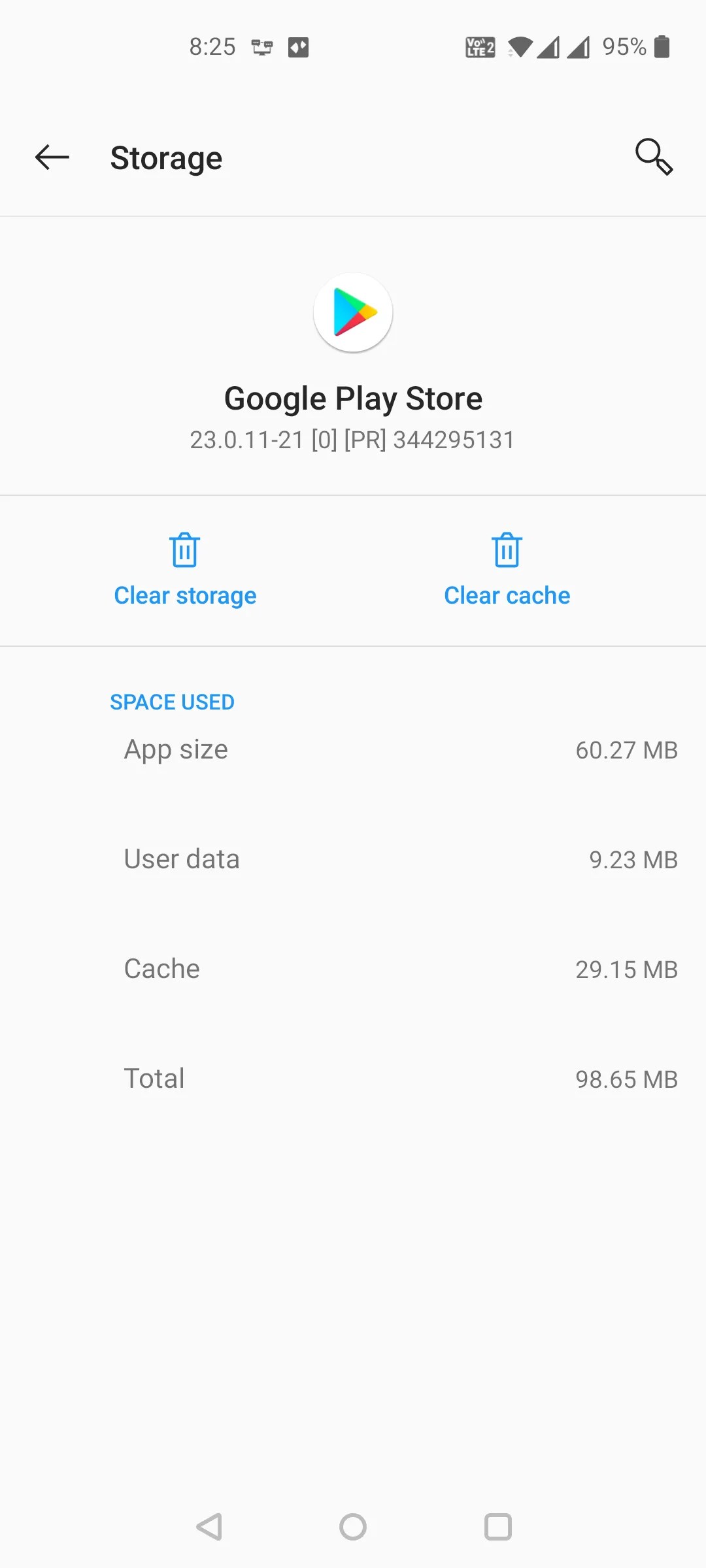Select the Cache size row

click(x=353, y=969)
